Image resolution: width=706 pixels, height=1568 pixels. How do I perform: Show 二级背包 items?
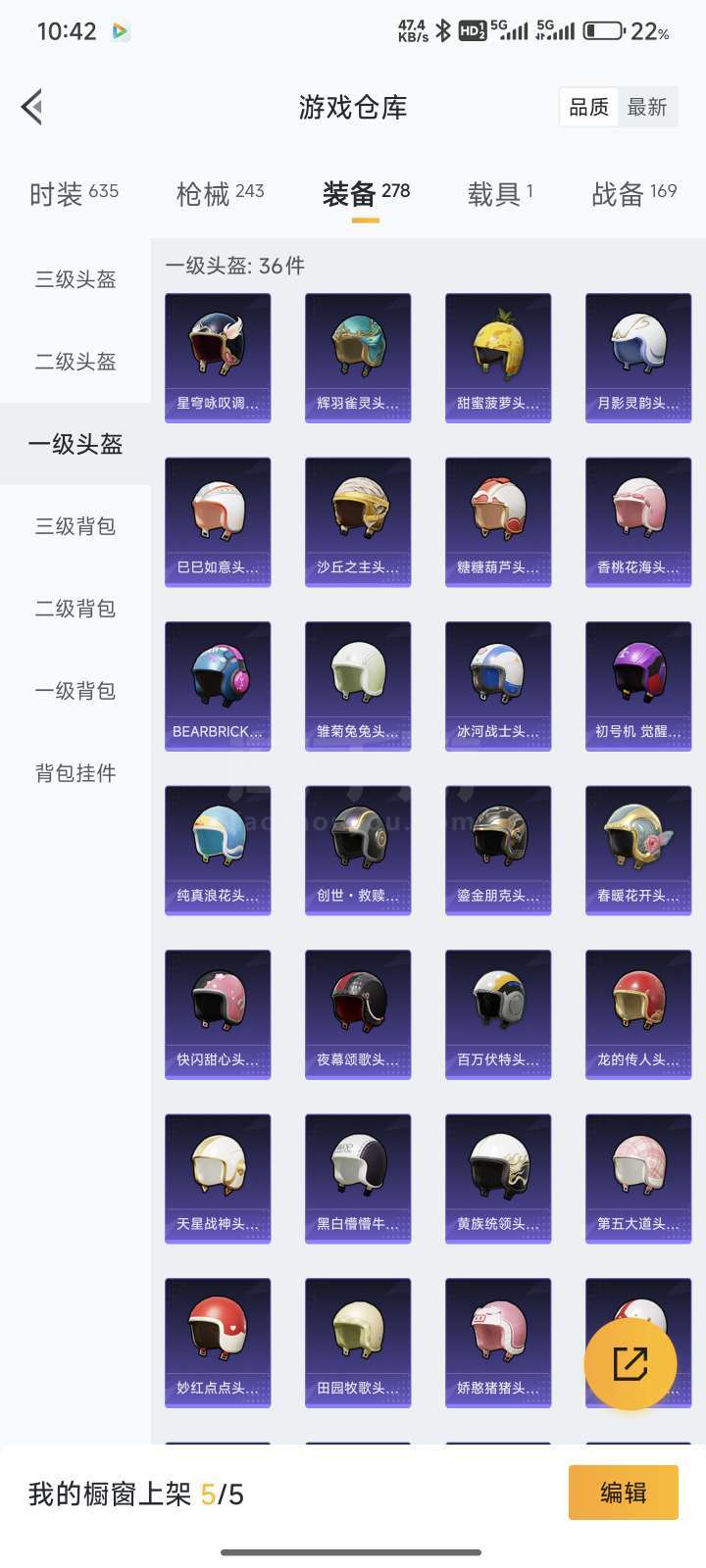[x=76, y=609]
